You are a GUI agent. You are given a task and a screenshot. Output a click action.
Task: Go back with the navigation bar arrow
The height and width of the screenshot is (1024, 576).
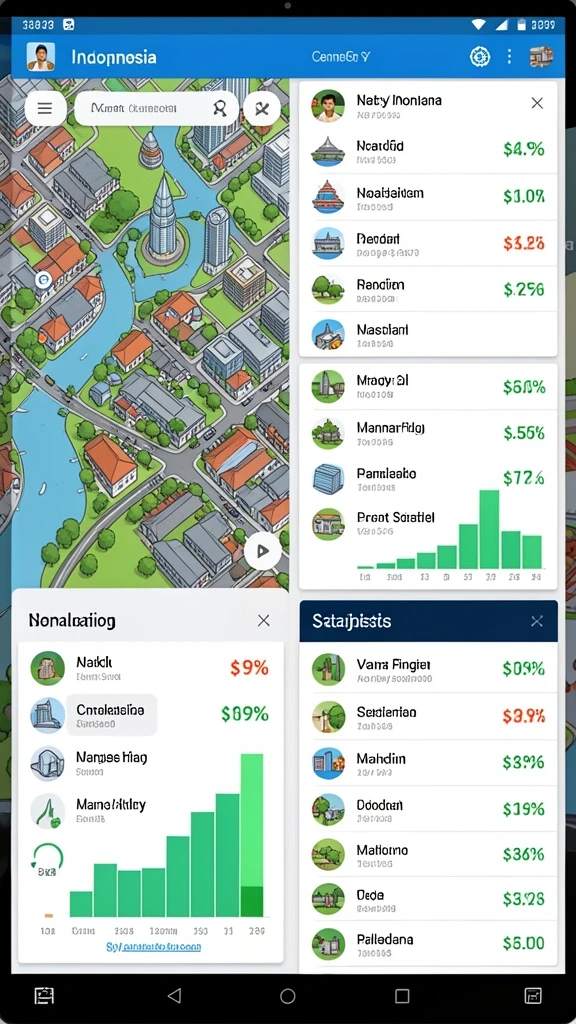[x=174, y=995]
